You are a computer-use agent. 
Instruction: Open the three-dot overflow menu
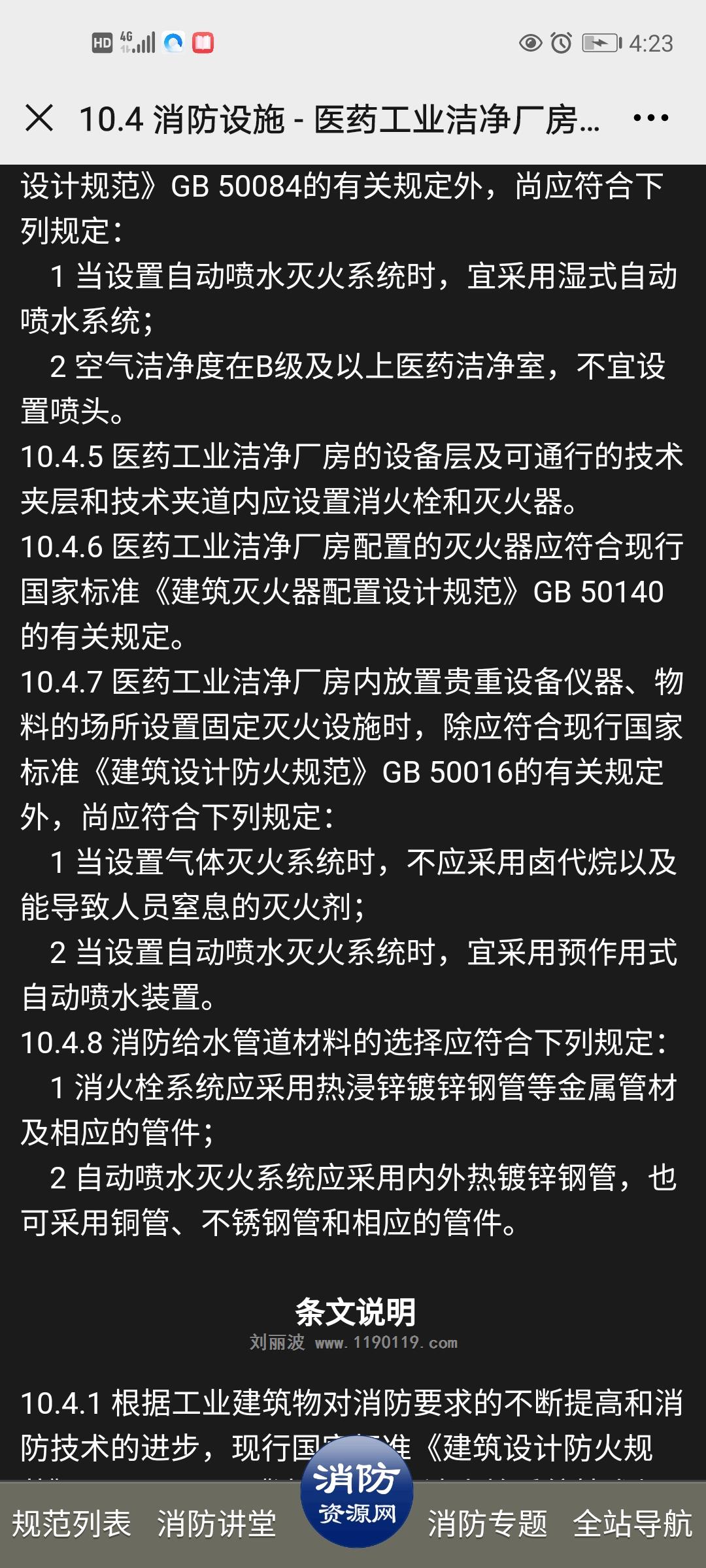[x=651, y=118]
